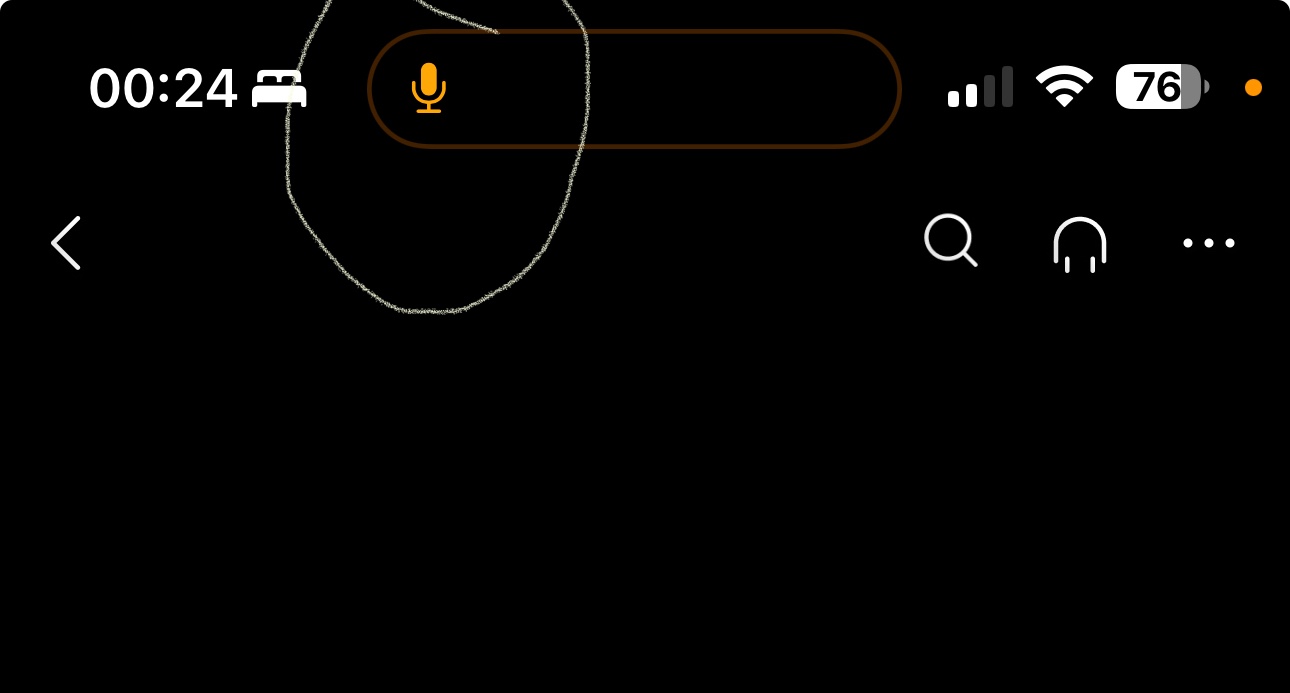The width and height of the screenshot is (1290, 693).
Task: Open the headphones listen icon
Action: (x=1079, y=244)
